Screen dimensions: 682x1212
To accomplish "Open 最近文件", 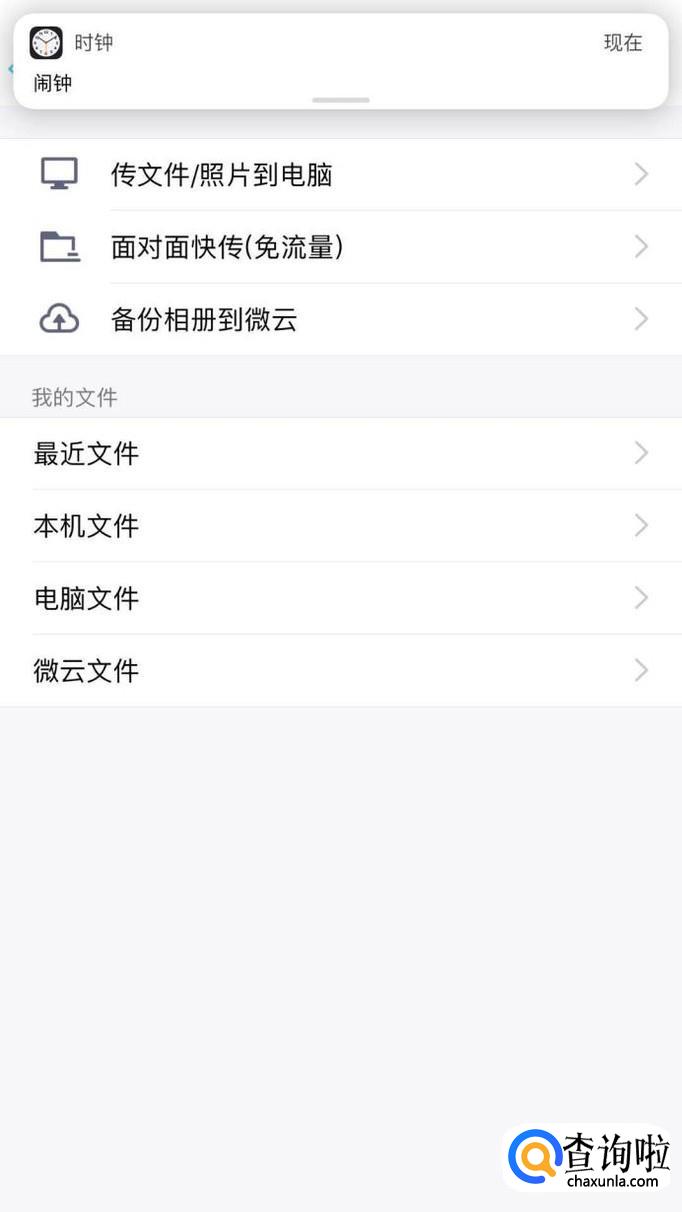I will point(341,454).
